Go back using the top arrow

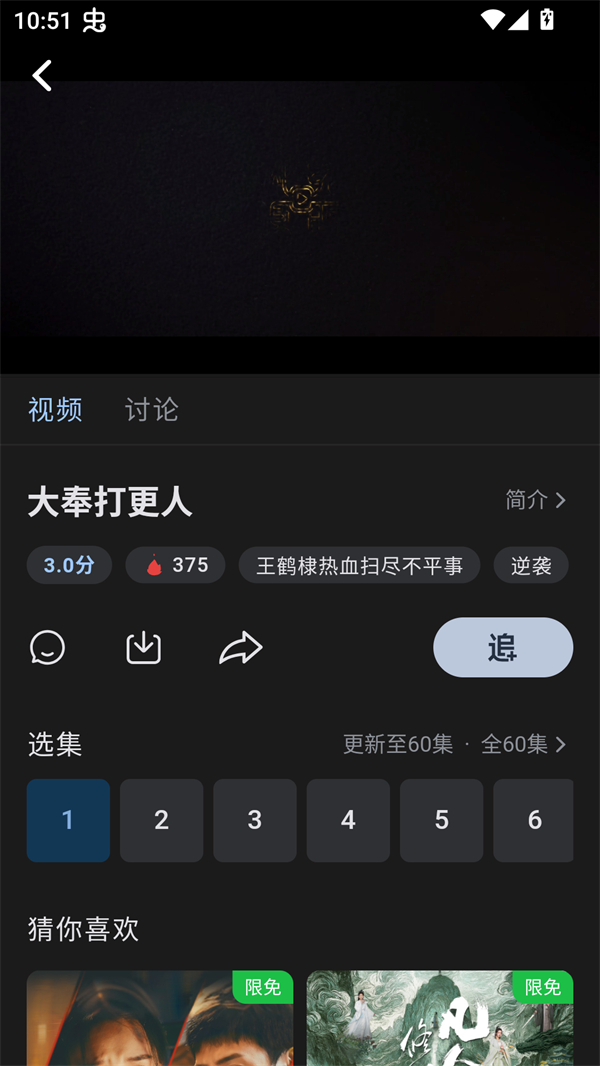tap(42, 75)
